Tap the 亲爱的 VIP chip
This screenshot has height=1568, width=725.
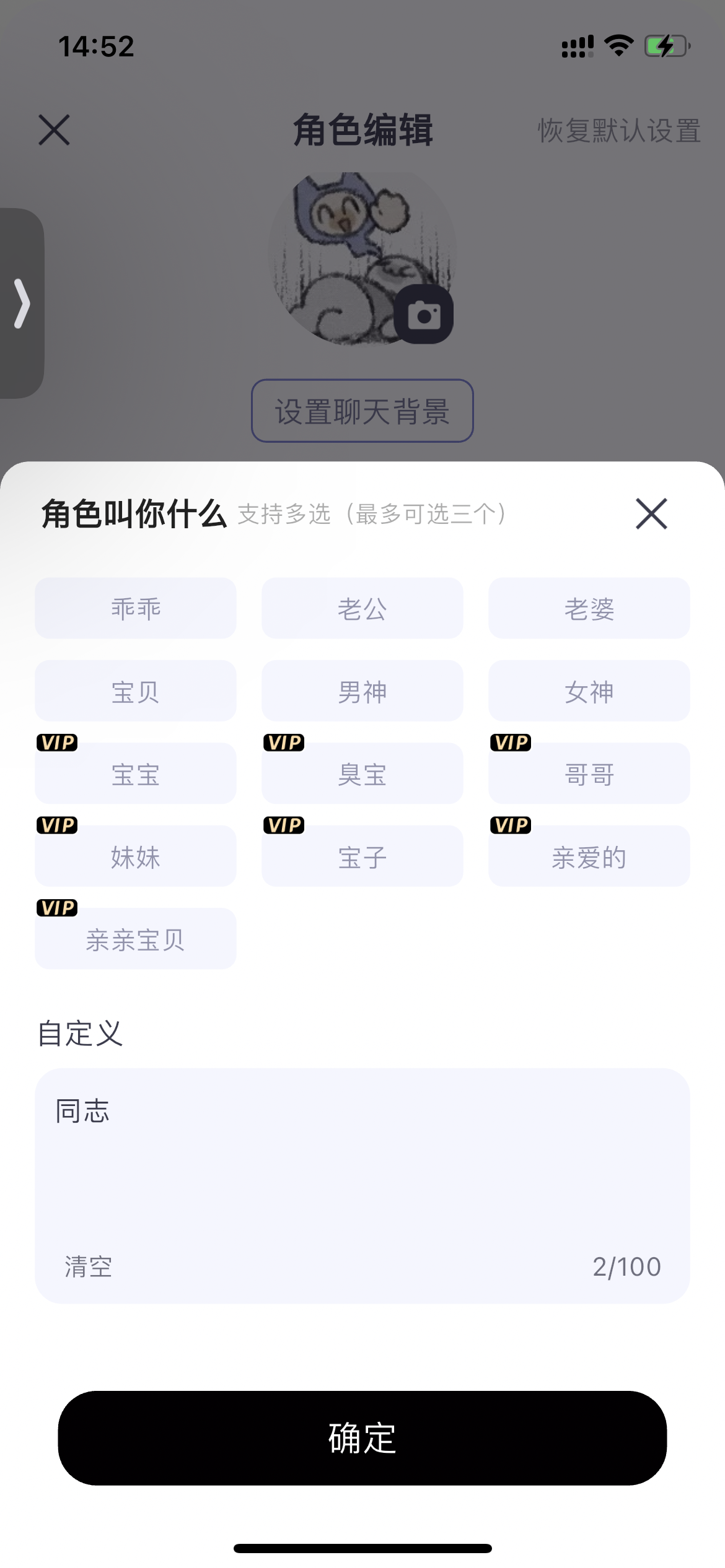coord(589,856)
